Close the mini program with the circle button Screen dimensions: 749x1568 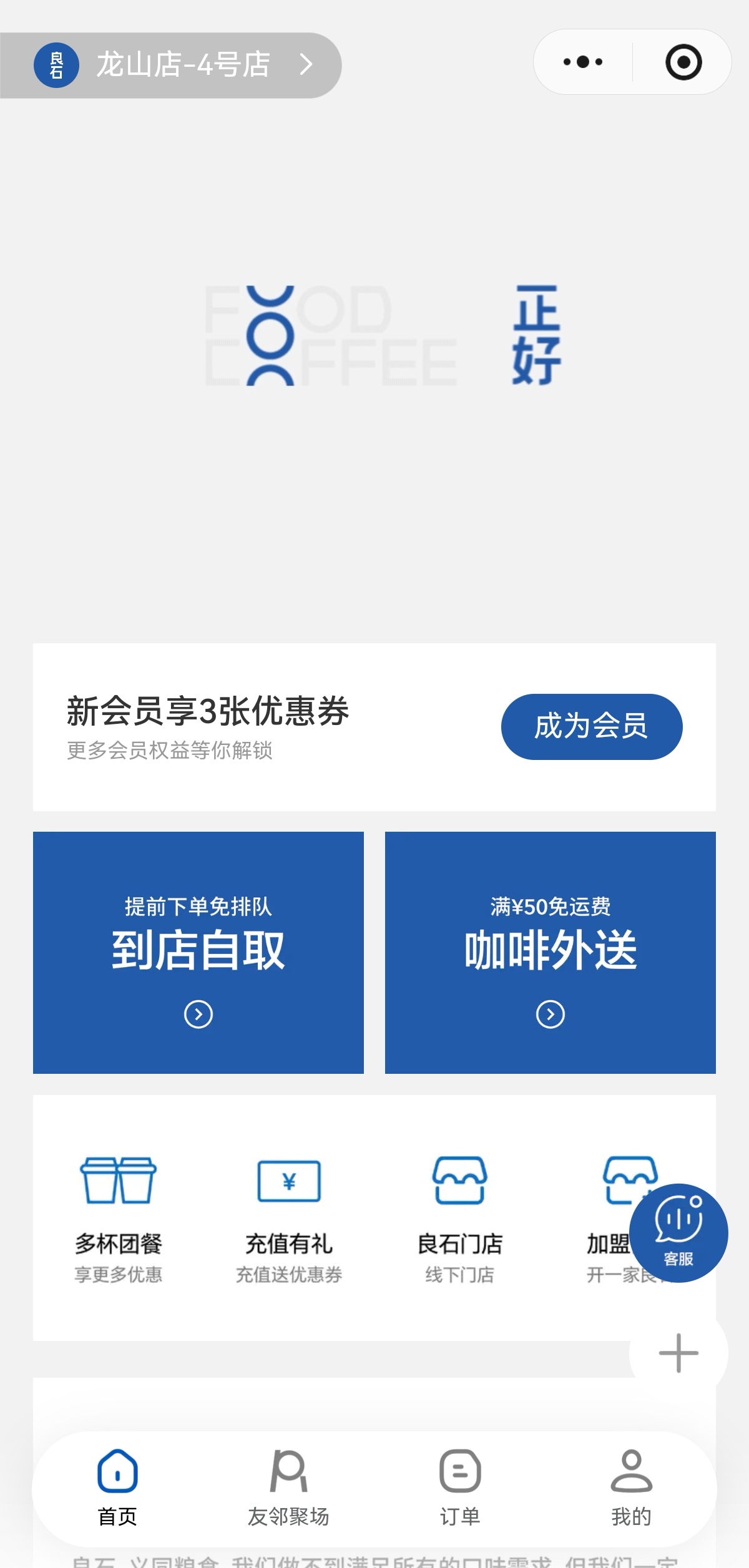coord(683,62)
